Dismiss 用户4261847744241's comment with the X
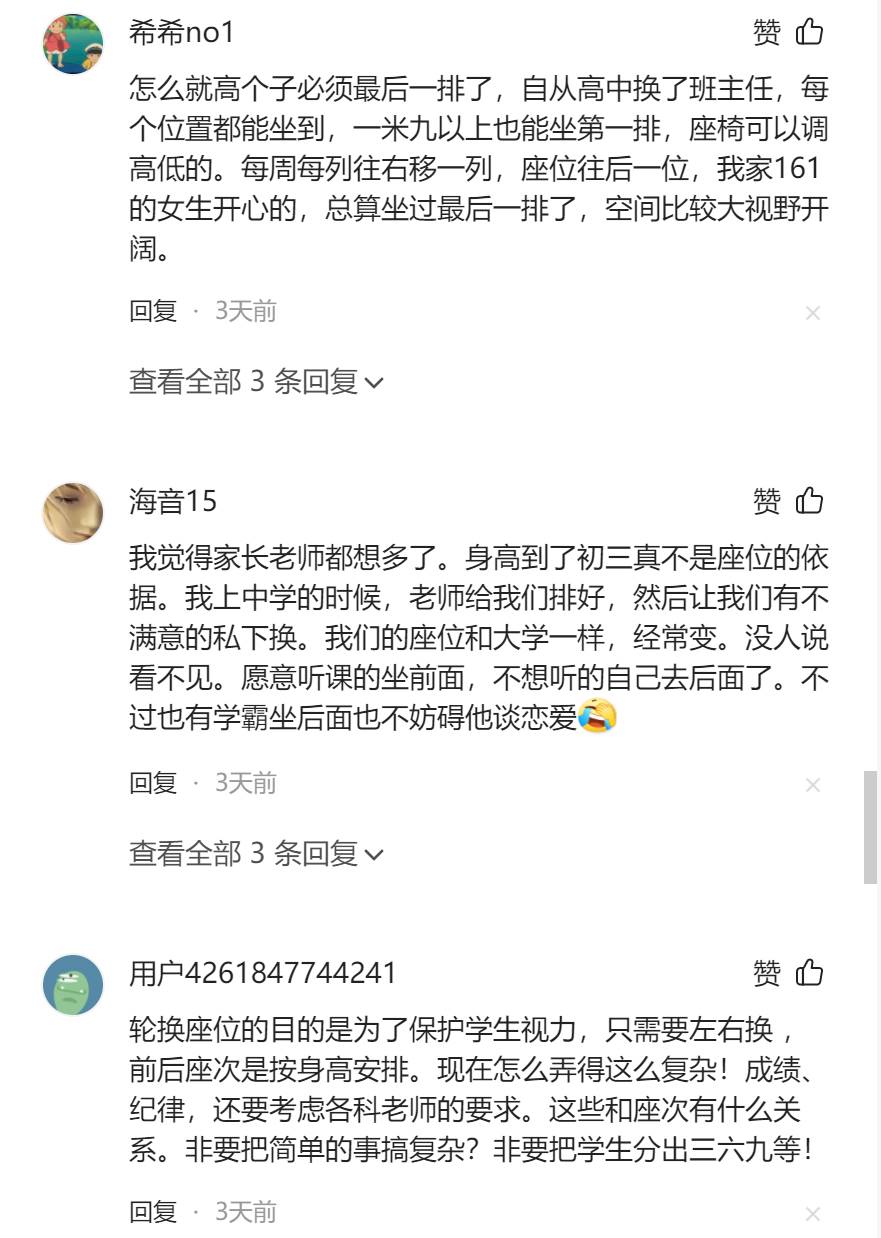This screenshot has width=881, height=1238. pyautogui.click(x=813, y=1214)
